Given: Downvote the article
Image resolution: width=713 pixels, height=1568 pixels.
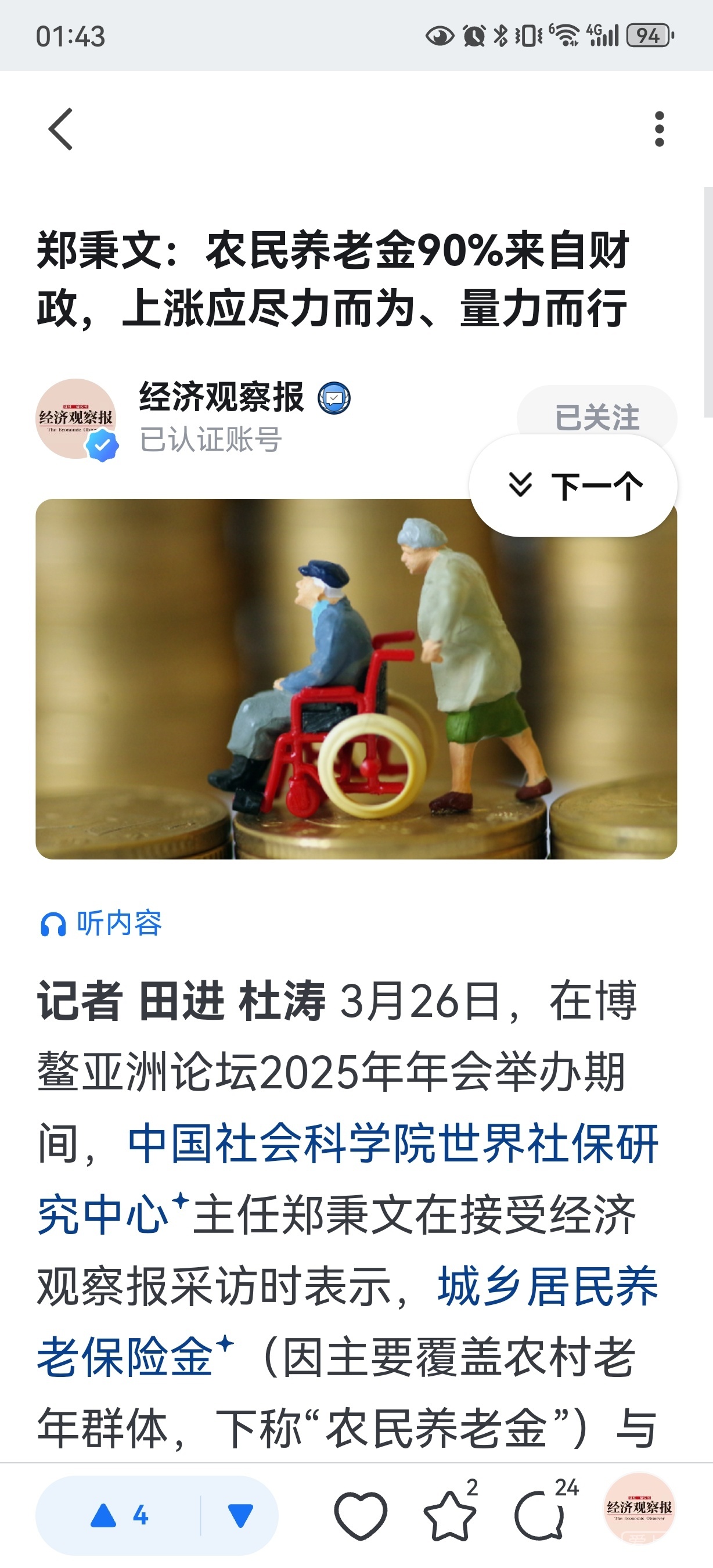Looking at the screenshot, I should (240, 1515).
